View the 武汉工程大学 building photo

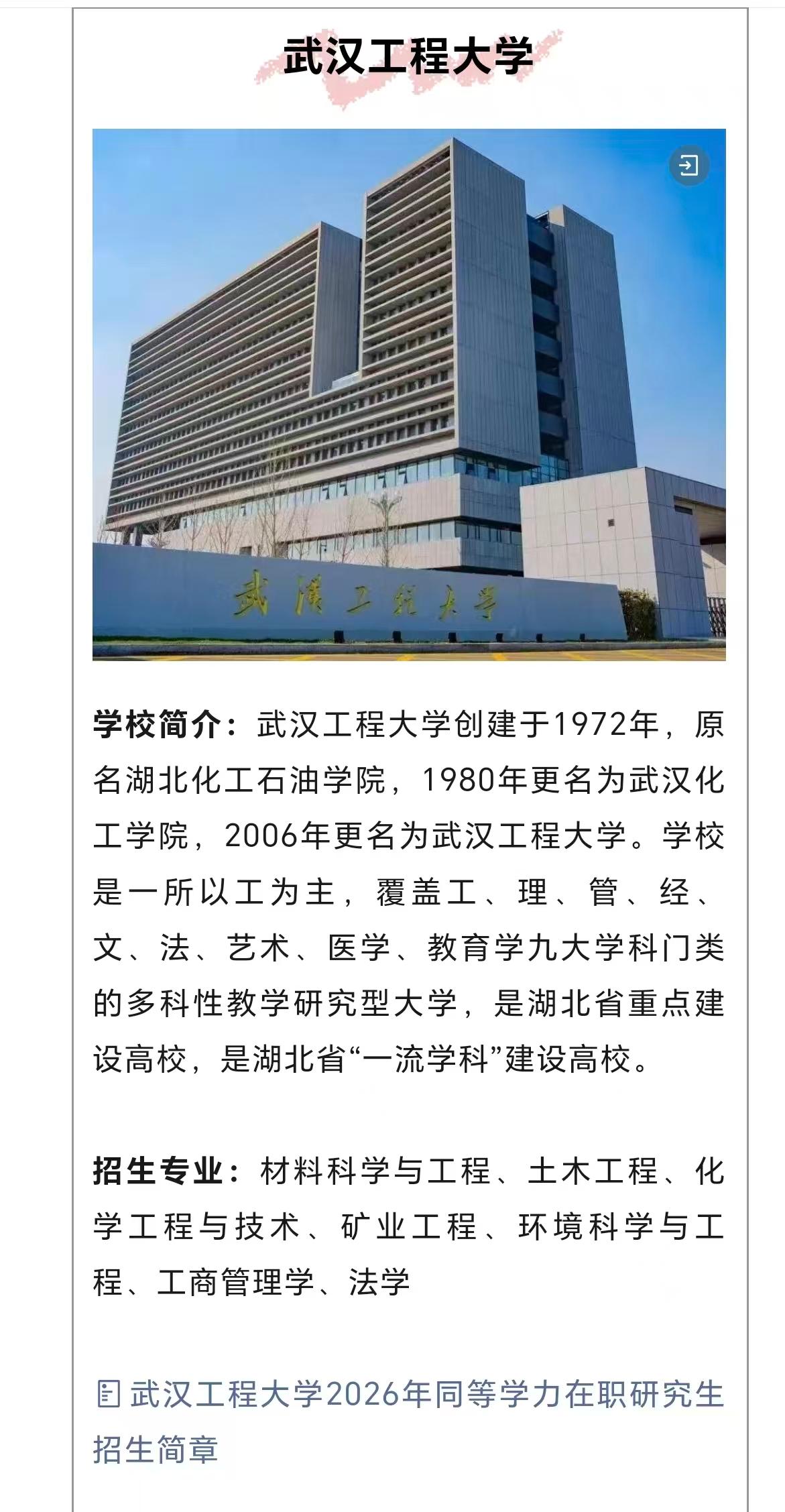409,394
